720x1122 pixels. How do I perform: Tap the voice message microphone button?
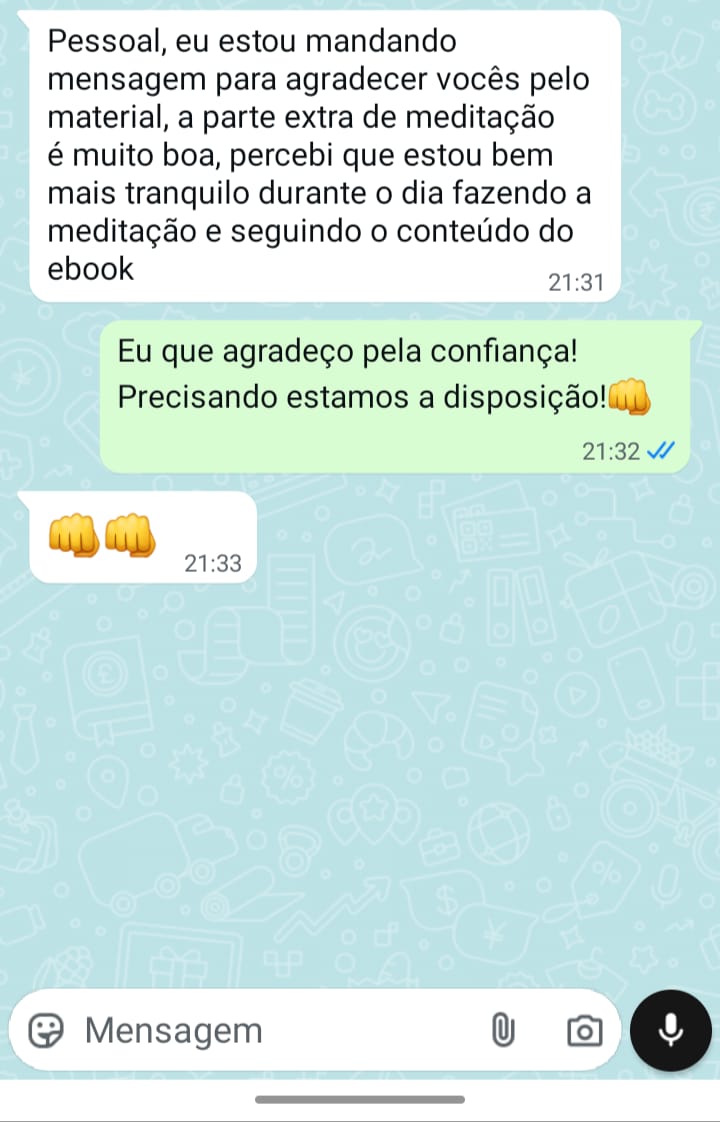[x=671, y=1030]
